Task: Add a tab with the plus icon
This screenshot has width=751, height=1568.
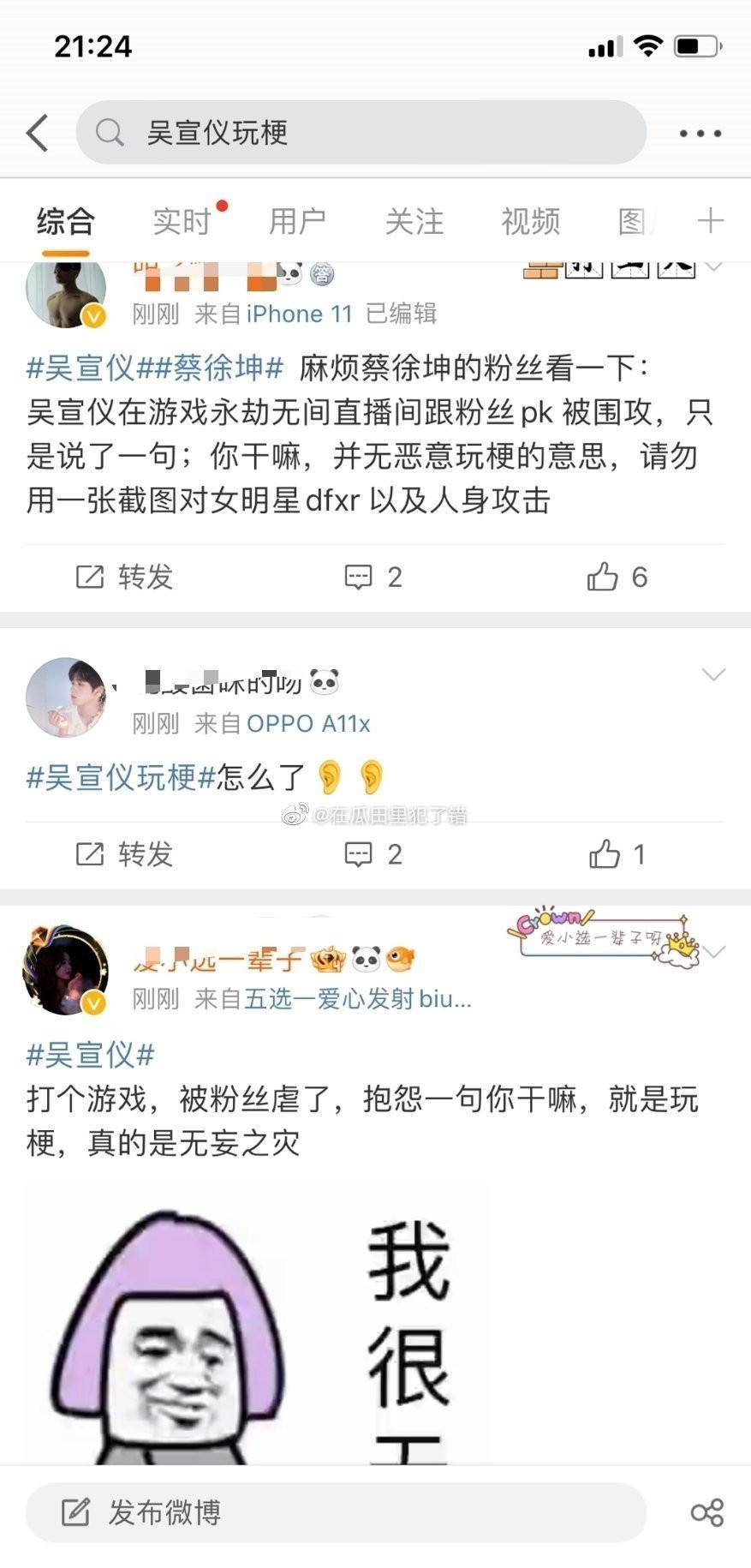Action: pos(710,221)
